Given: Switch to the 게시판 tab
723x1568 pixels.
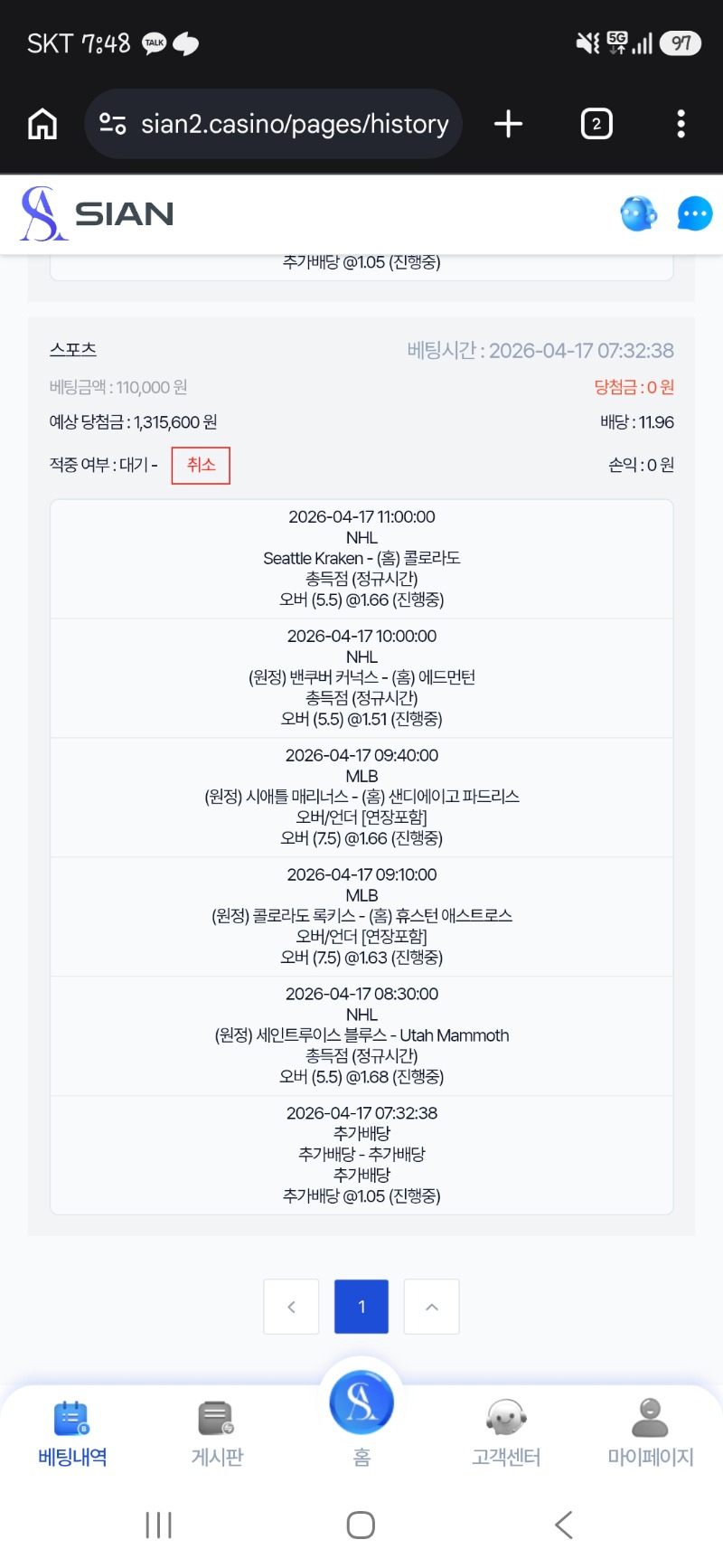Looking at the screenshot, I should coord(217,1433).
